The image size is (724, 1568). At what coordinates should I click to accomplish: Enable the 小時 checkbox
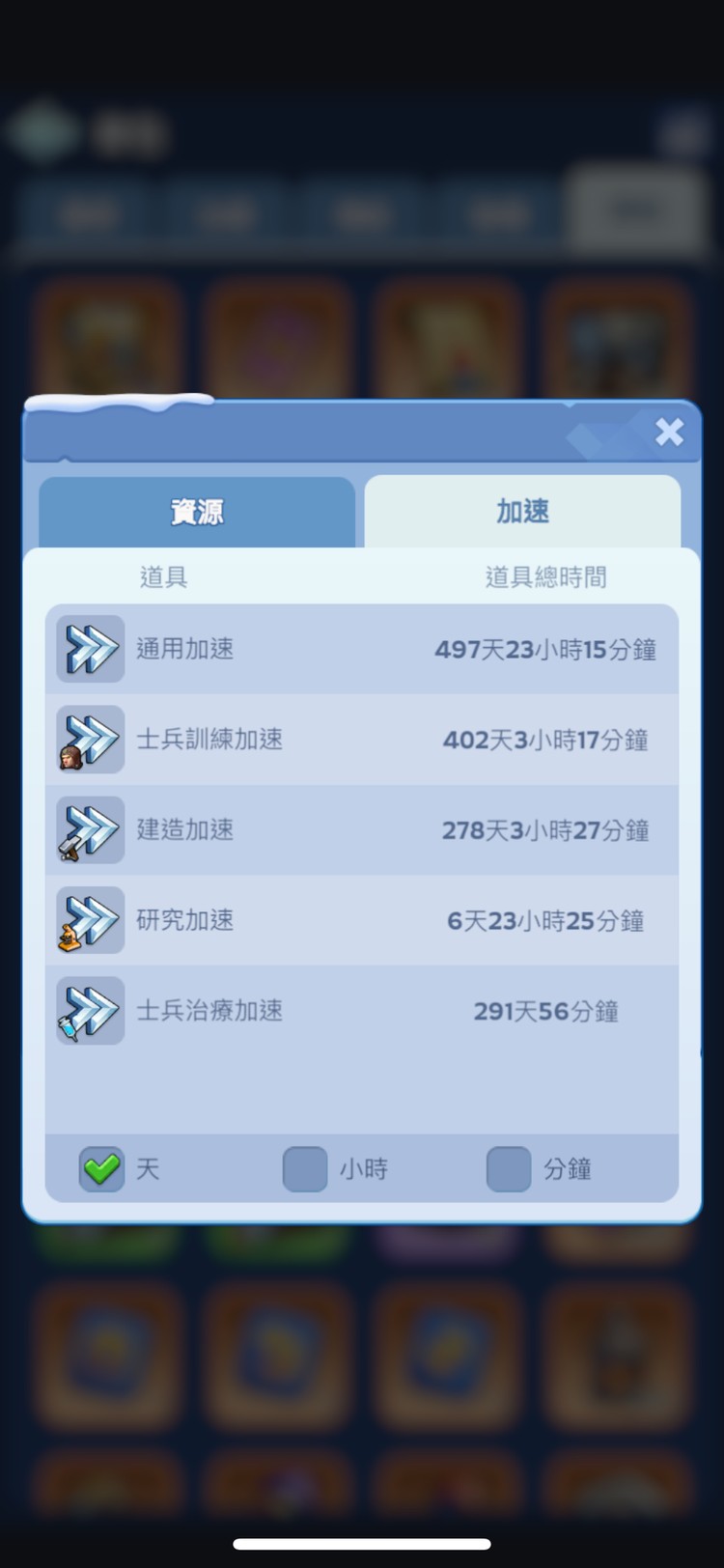point(305,1169)
